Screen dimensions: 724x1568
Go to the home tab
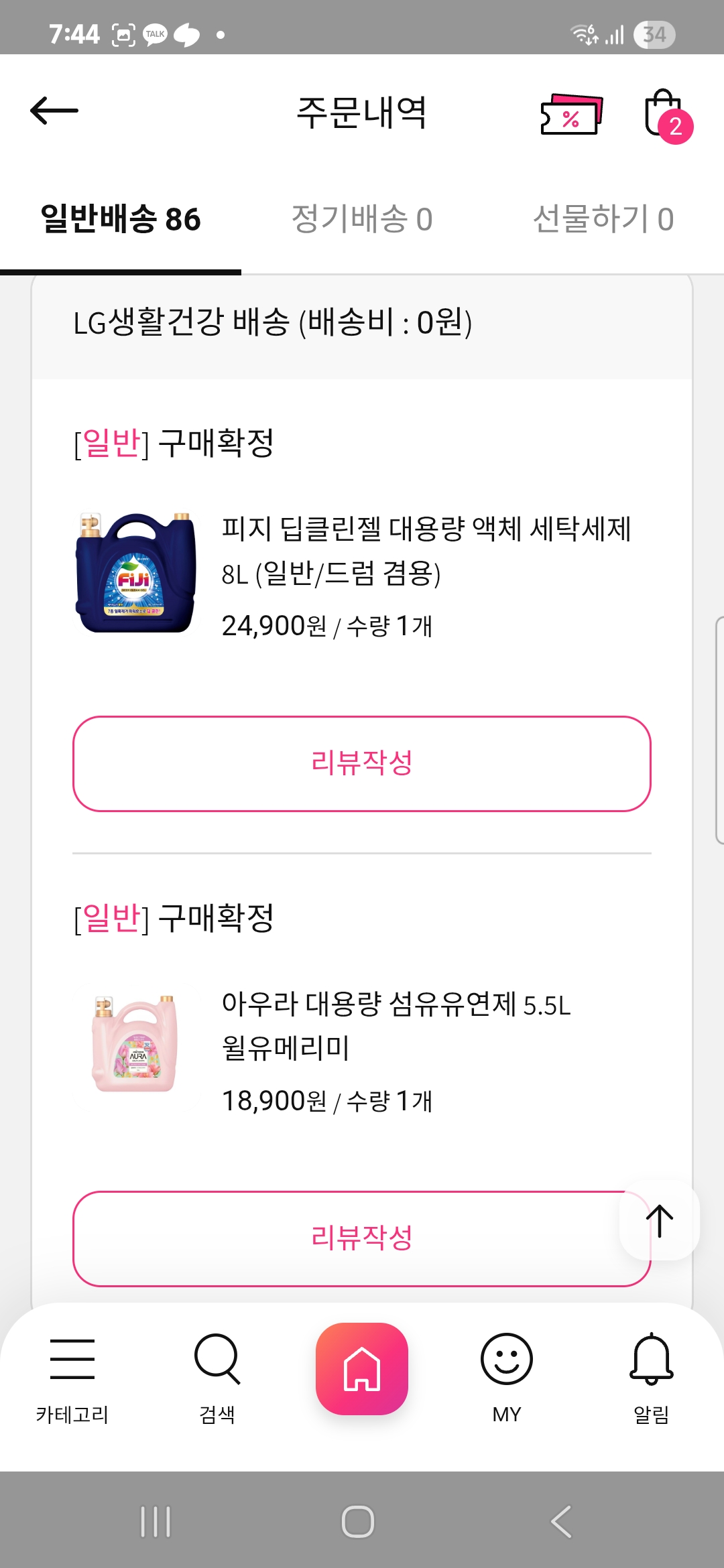pos(362,1369)
